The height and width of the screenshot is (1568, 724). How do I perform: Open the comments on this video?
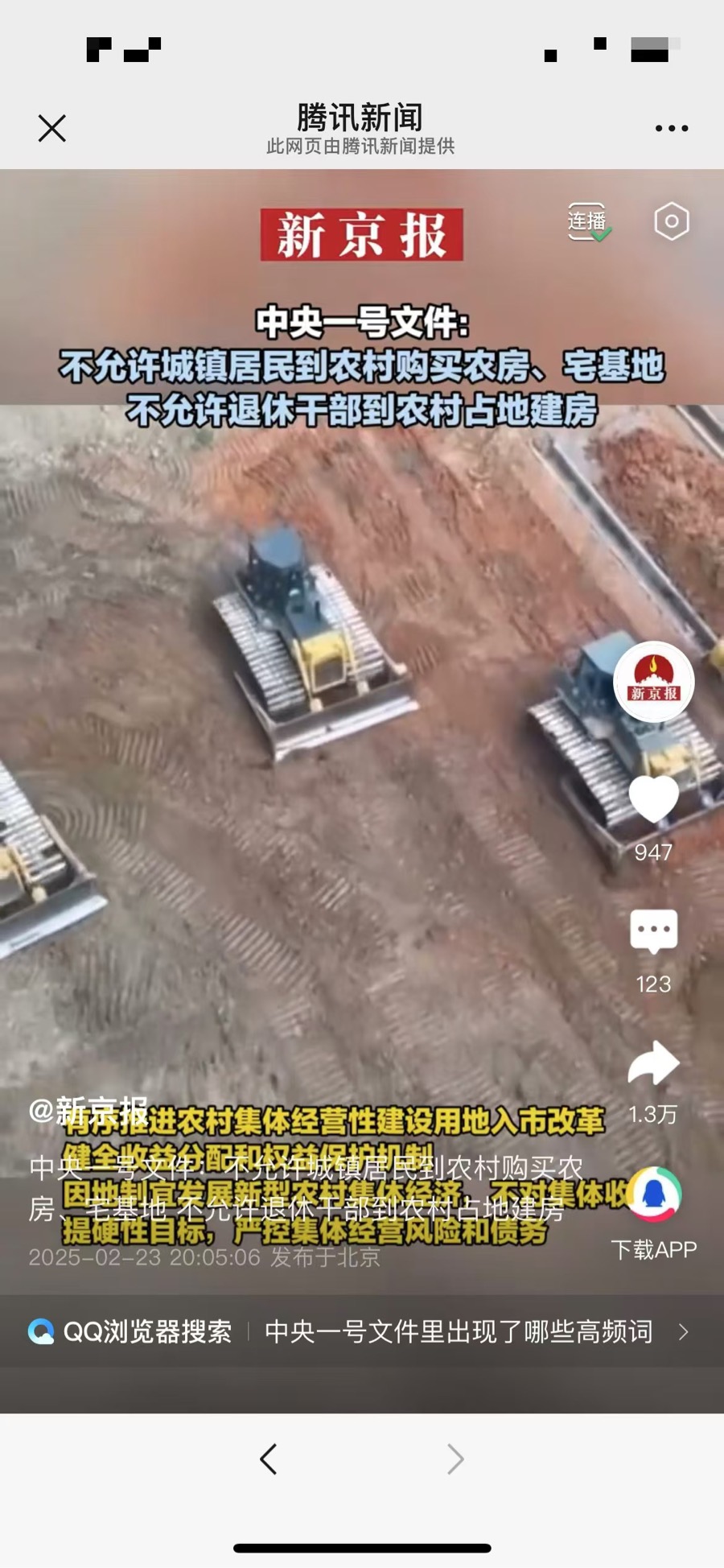[x=653, y=931]
